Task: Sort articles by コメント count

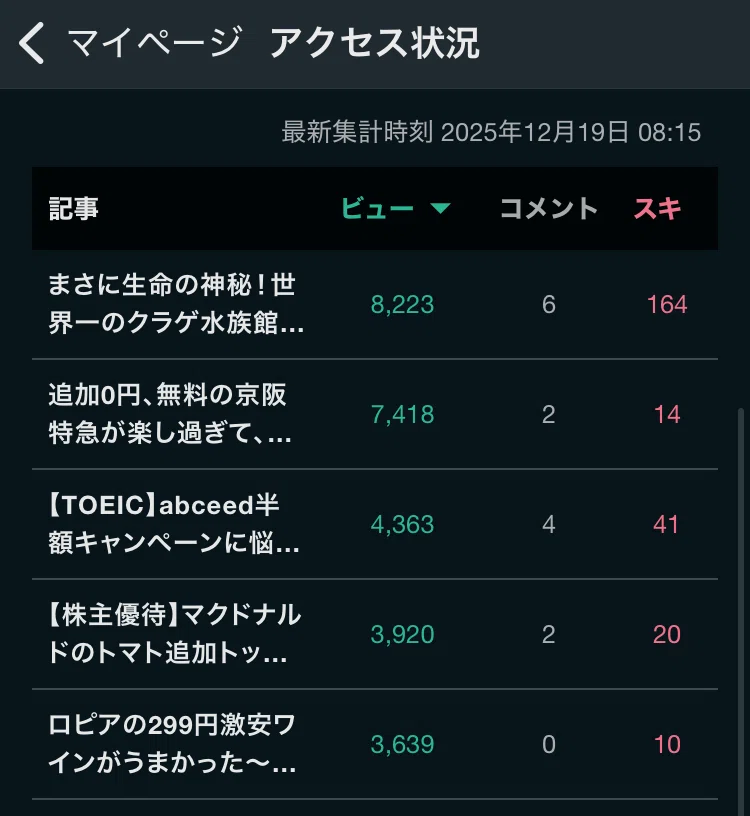Action: pyautogui.click(x=549, y=209)
